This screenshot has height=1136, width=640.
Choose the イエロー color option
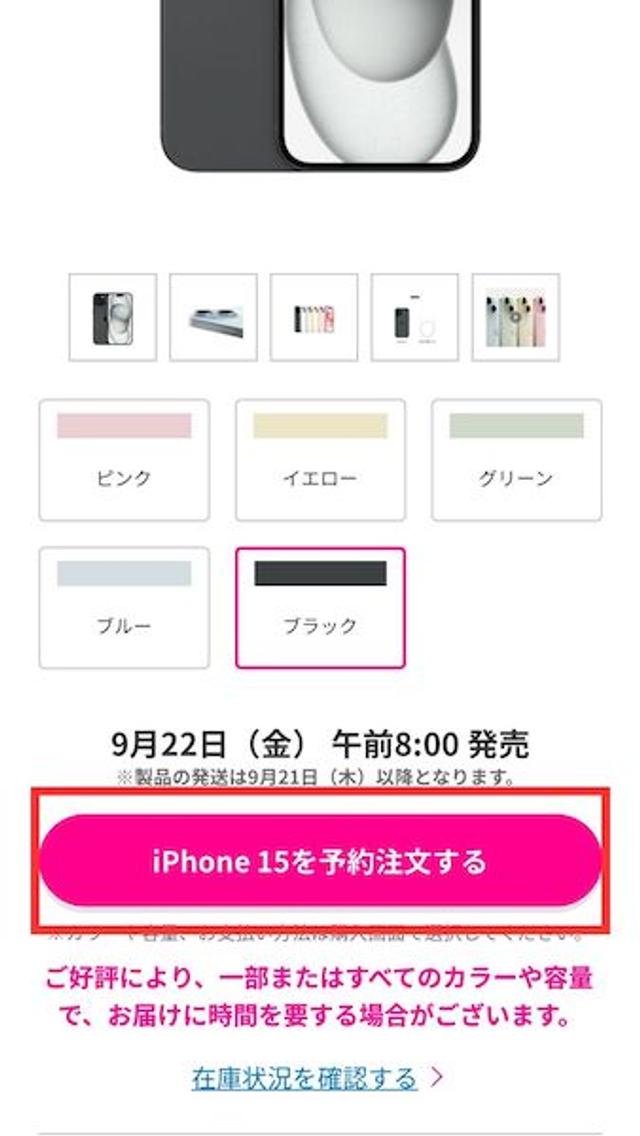[x=320, y=460]
